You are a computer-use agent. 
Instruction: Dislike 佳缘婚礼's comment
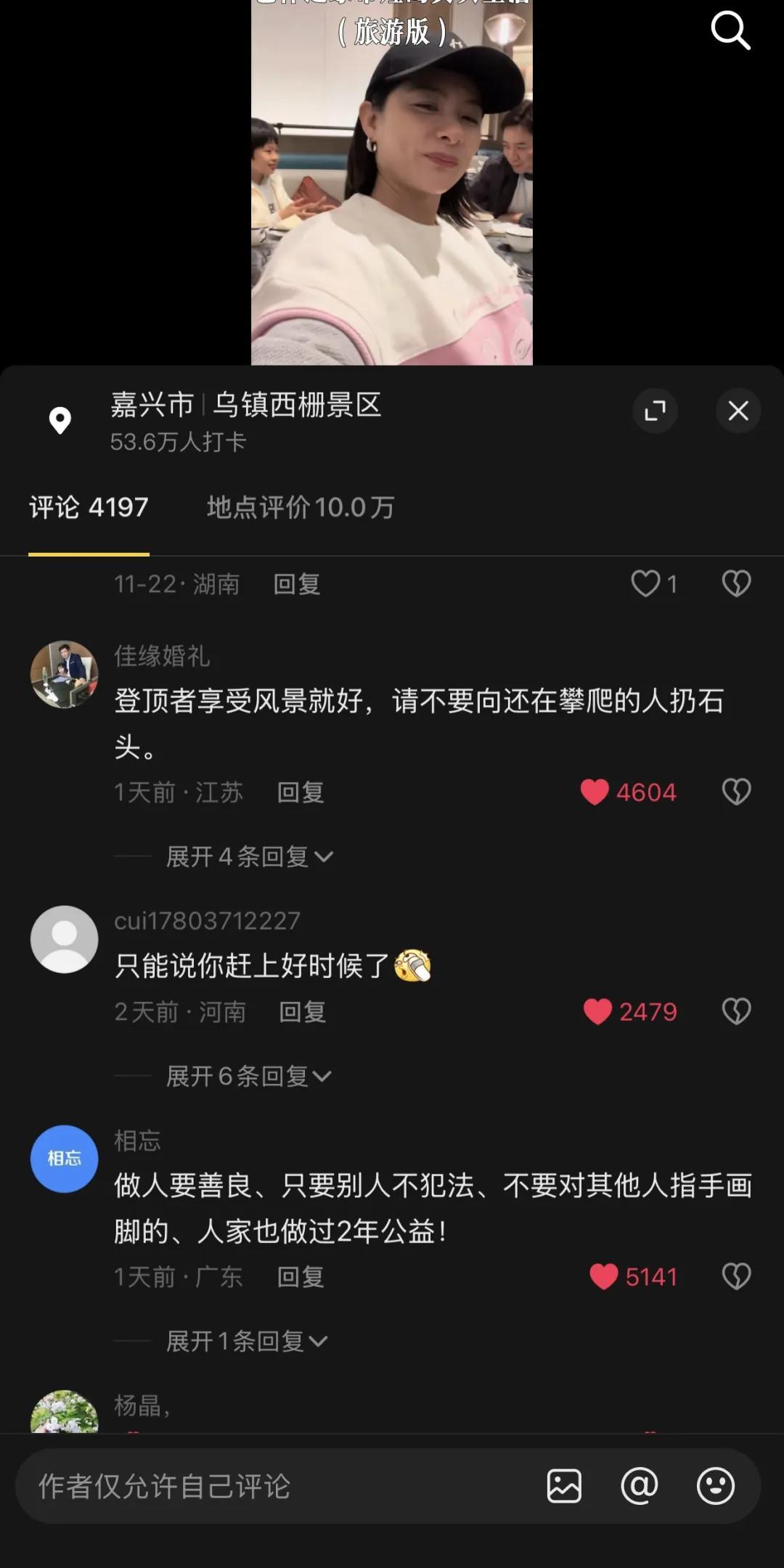click(736, 792)
